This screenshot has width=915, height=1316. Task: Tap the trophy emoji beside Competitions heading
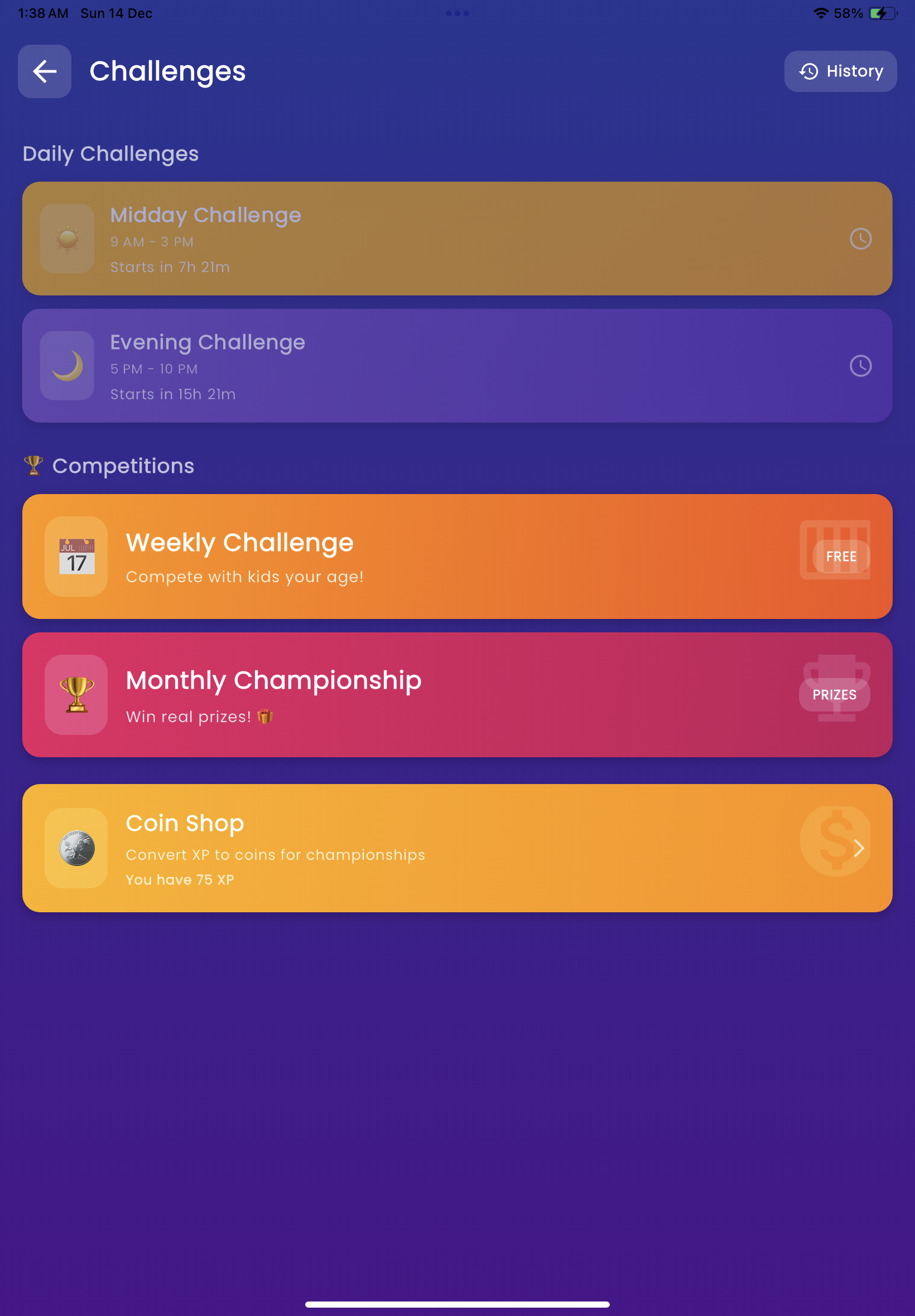click(33, 465)
